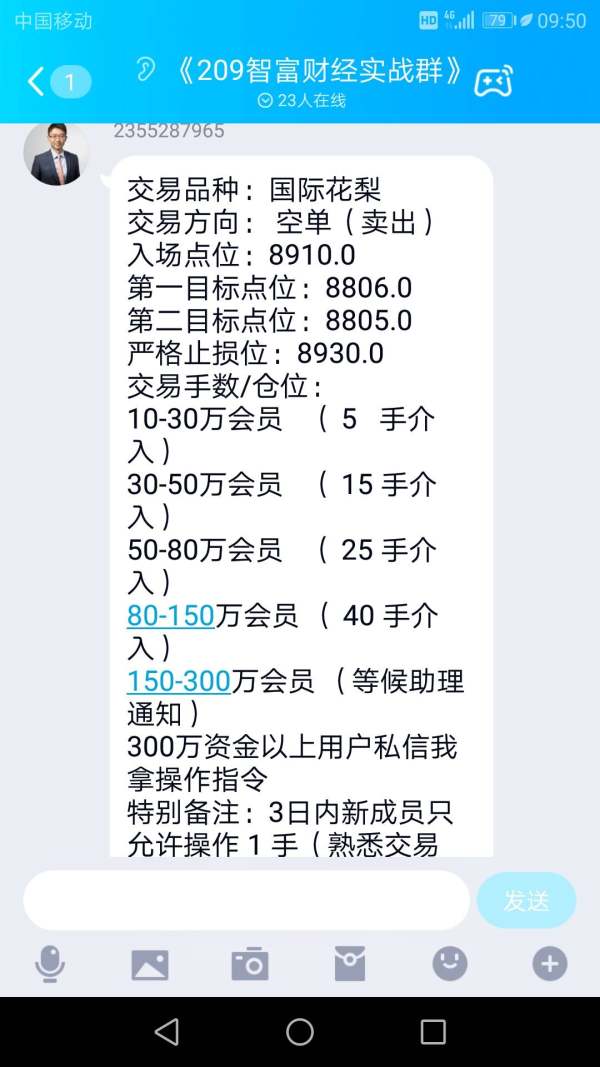Tap the system home button

300,1032
